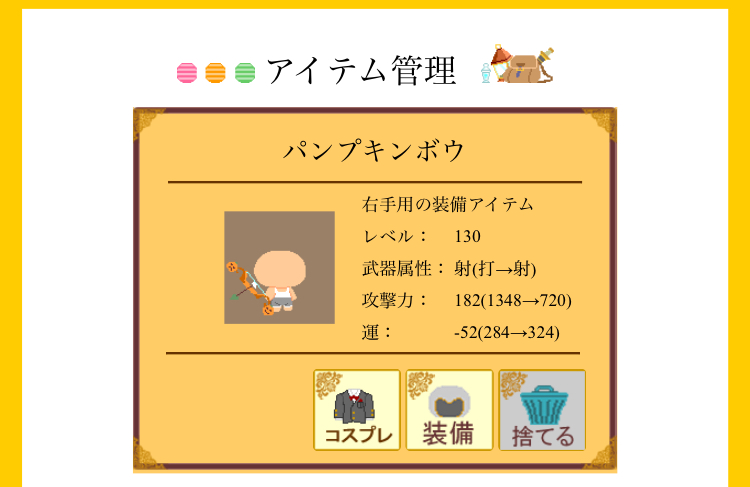
Task: Equip the item with 装備 button
Action: 449,410
